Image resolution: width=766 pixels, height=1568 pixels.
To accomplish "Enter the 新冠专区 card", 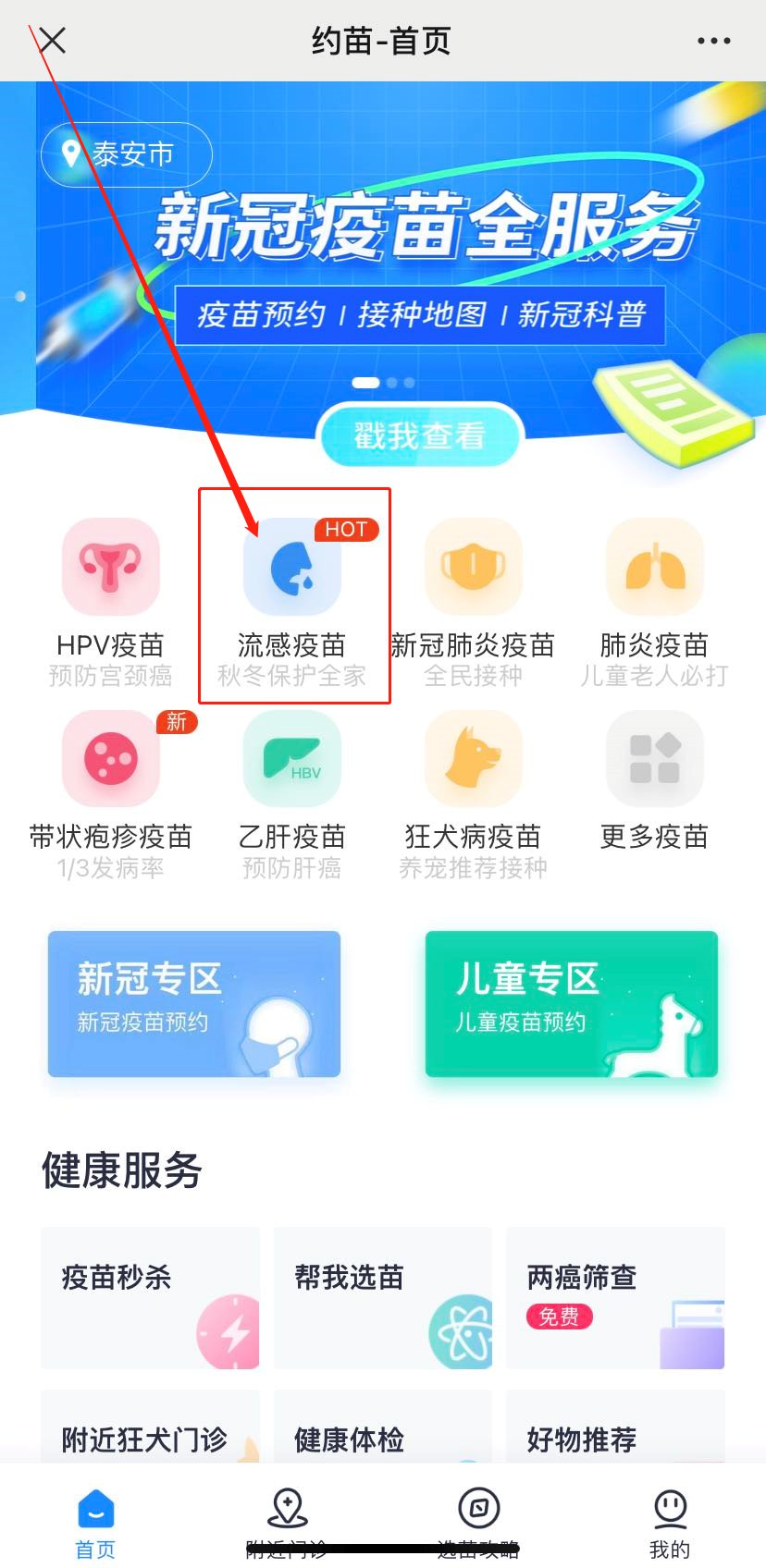I will click(194, 1003).
